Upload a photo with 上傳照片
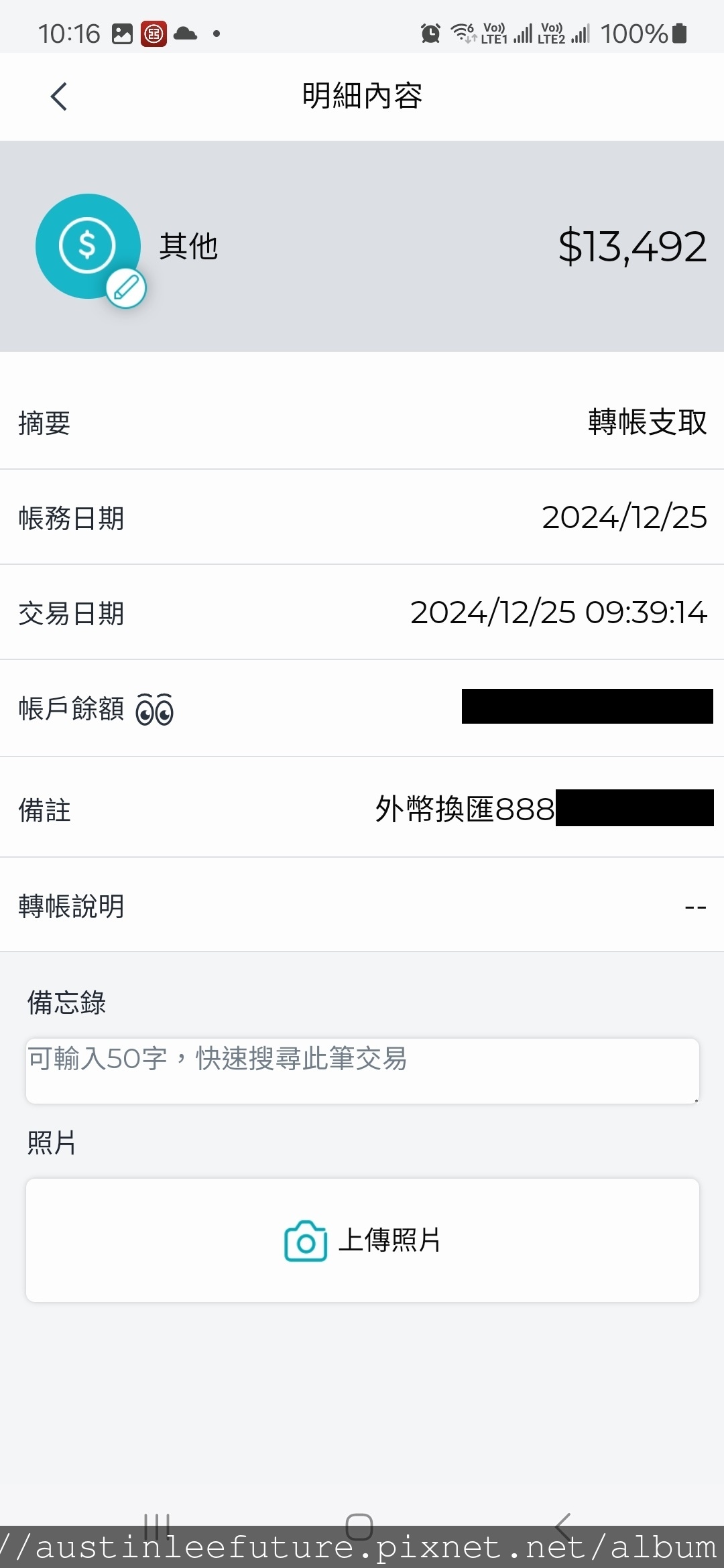 (x=363, y=1240)
